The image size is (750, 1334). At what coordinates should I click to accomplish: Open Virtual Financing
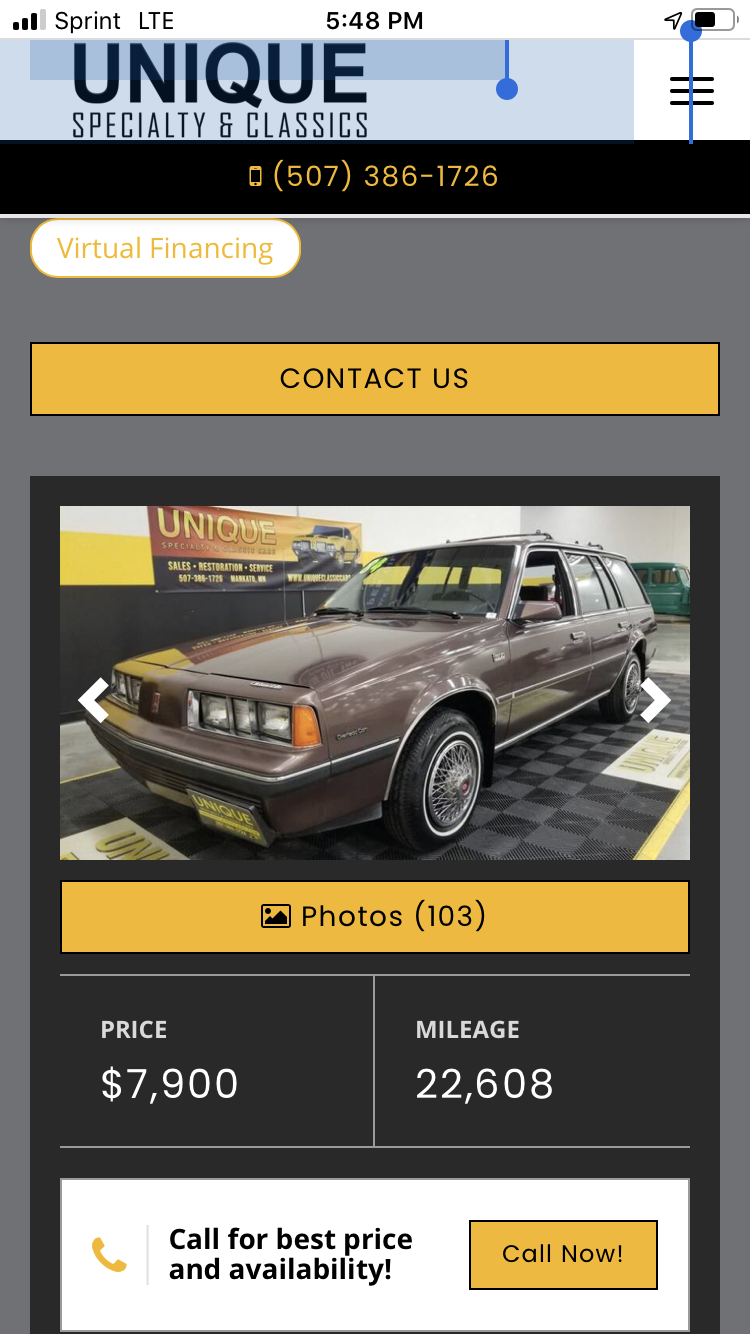point(165,248)
